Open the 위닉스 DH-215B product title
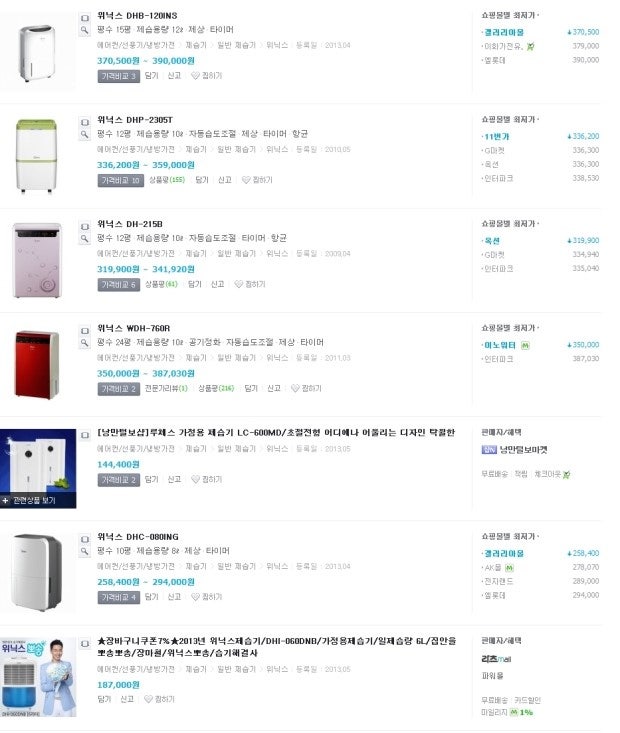The width and height of the screenshot is (620, 733). point(130,224)
